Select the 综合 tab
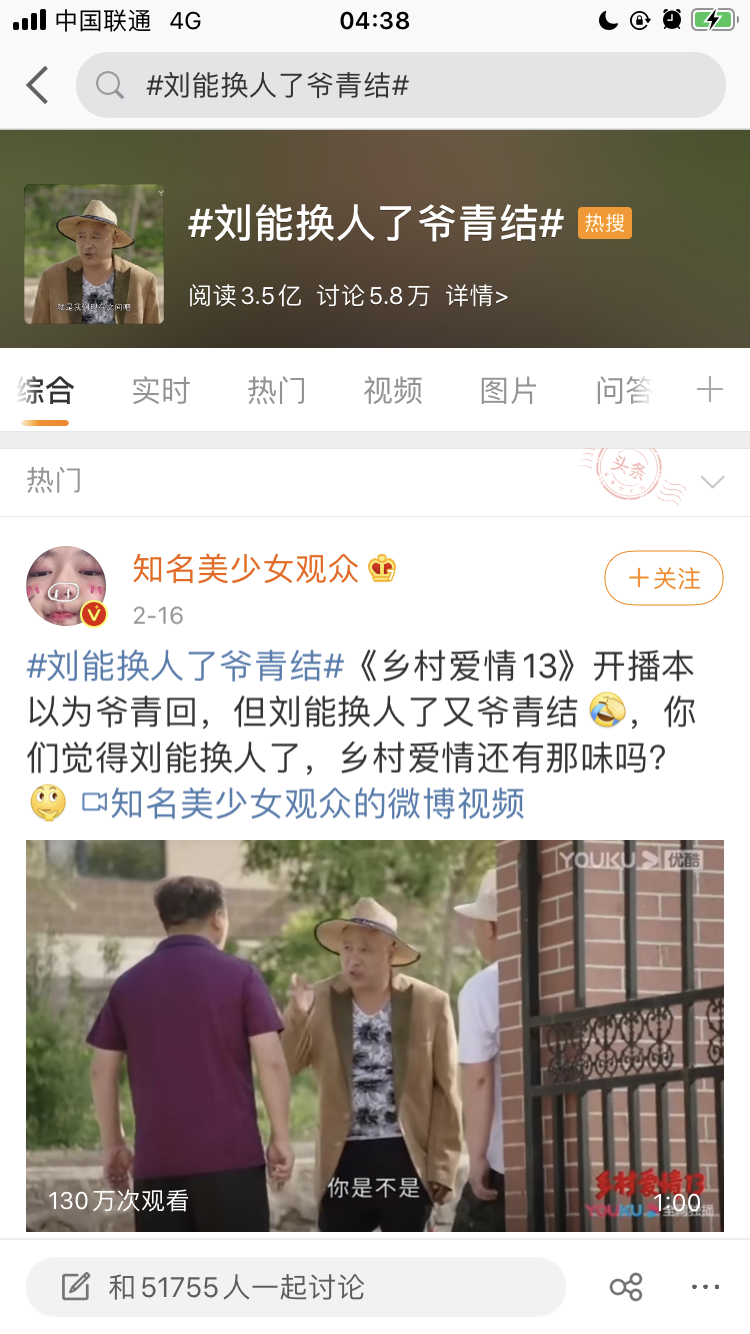The height and width of the screenshot is (1334, 750). (45, 391)
